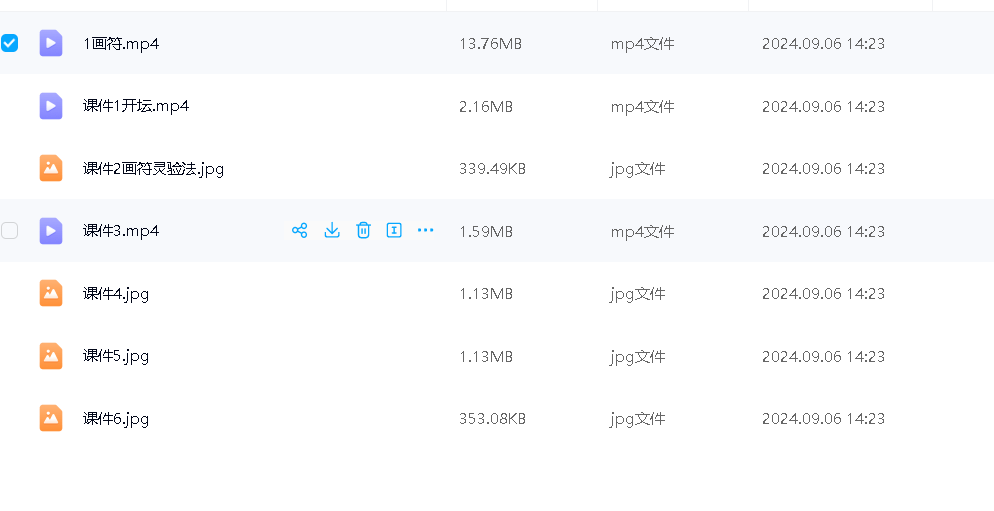This screenshot has height=511, width=994.
Task: Select the checkbox for 课件3.mp4
Action: click(x=10, y=231)
